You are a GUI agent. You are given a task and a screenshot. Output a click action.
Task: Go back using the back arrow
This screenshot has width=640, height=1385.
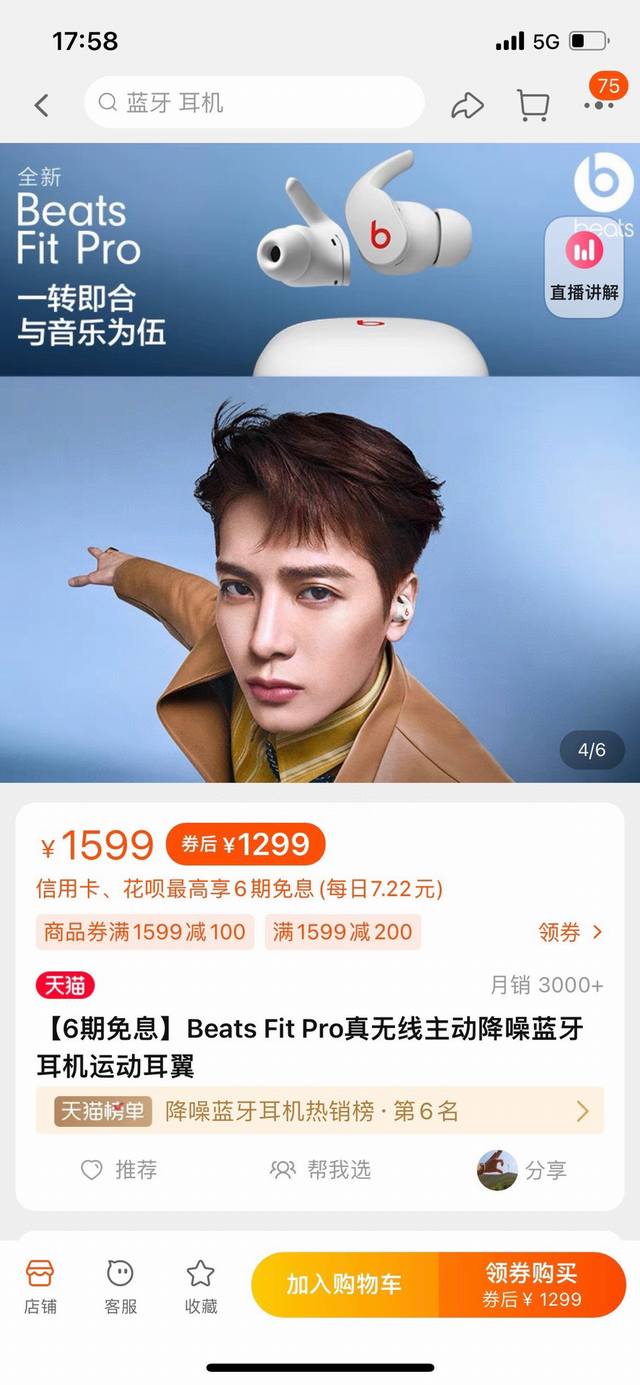point(41,105)
